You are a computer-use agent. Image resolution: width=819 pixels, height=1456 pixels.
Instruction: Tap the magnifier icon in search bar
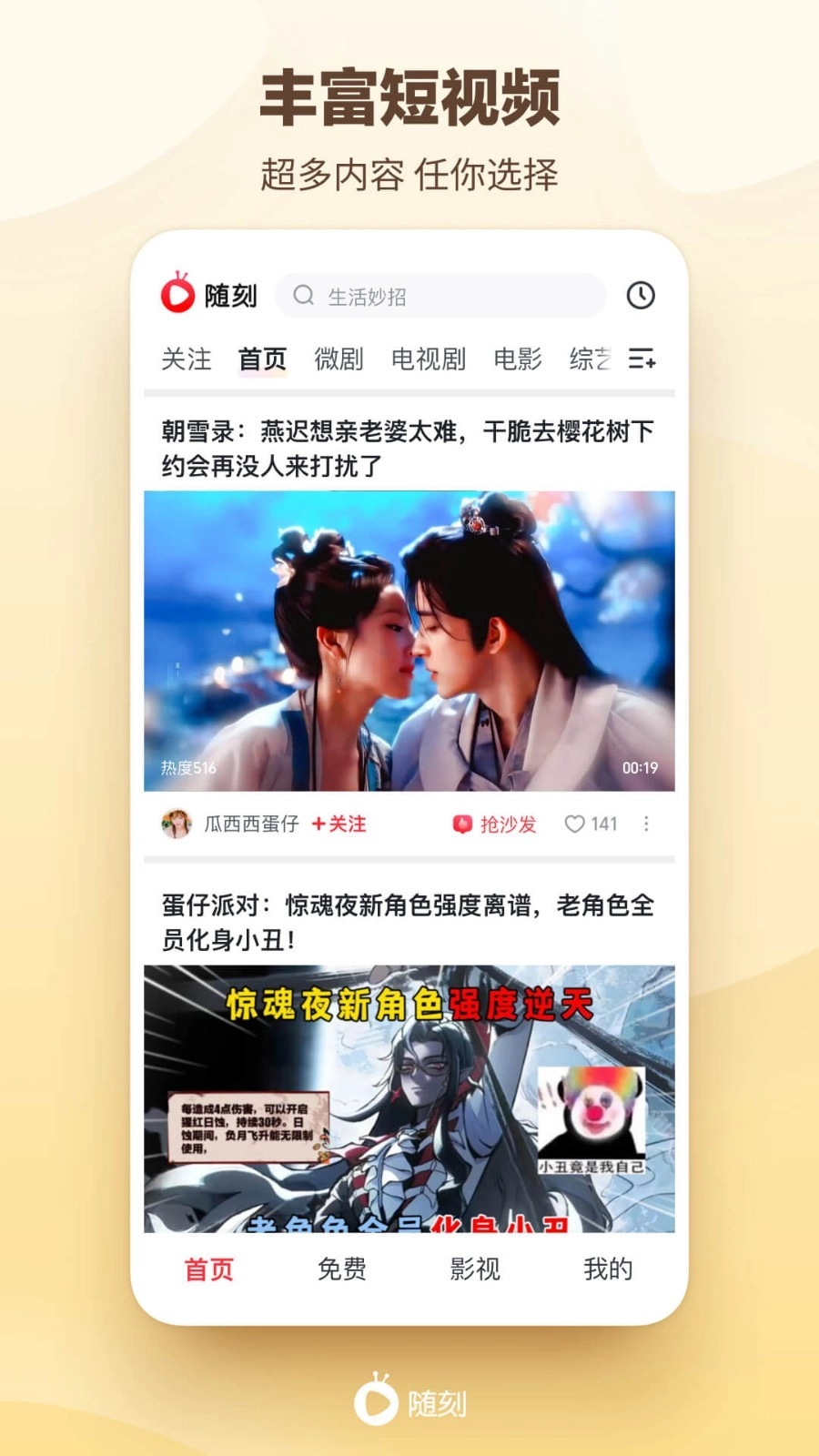pos(304,296)
